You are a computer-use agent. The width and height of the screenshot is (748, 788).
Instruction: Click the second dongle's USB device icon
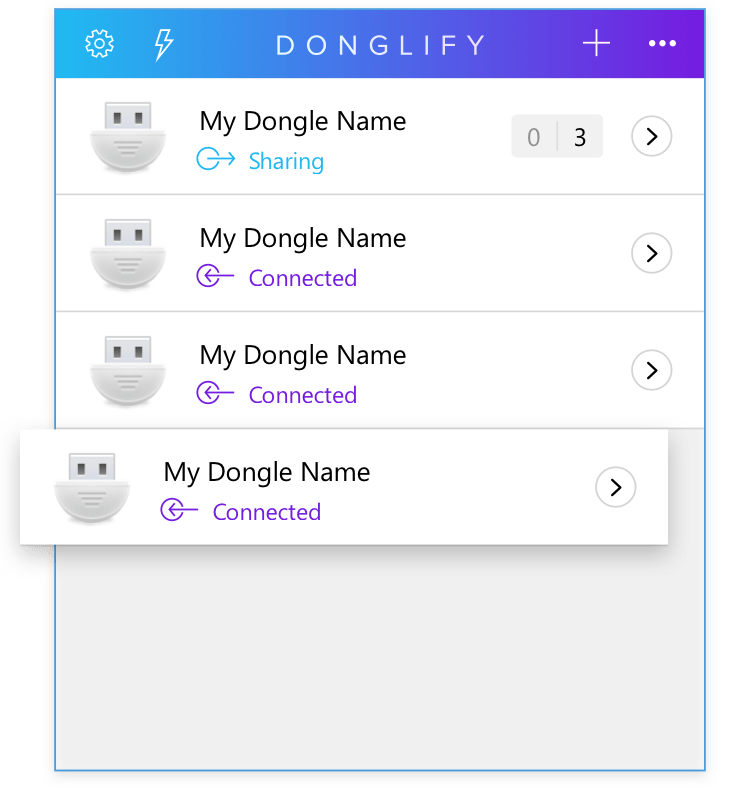point(127,253)
